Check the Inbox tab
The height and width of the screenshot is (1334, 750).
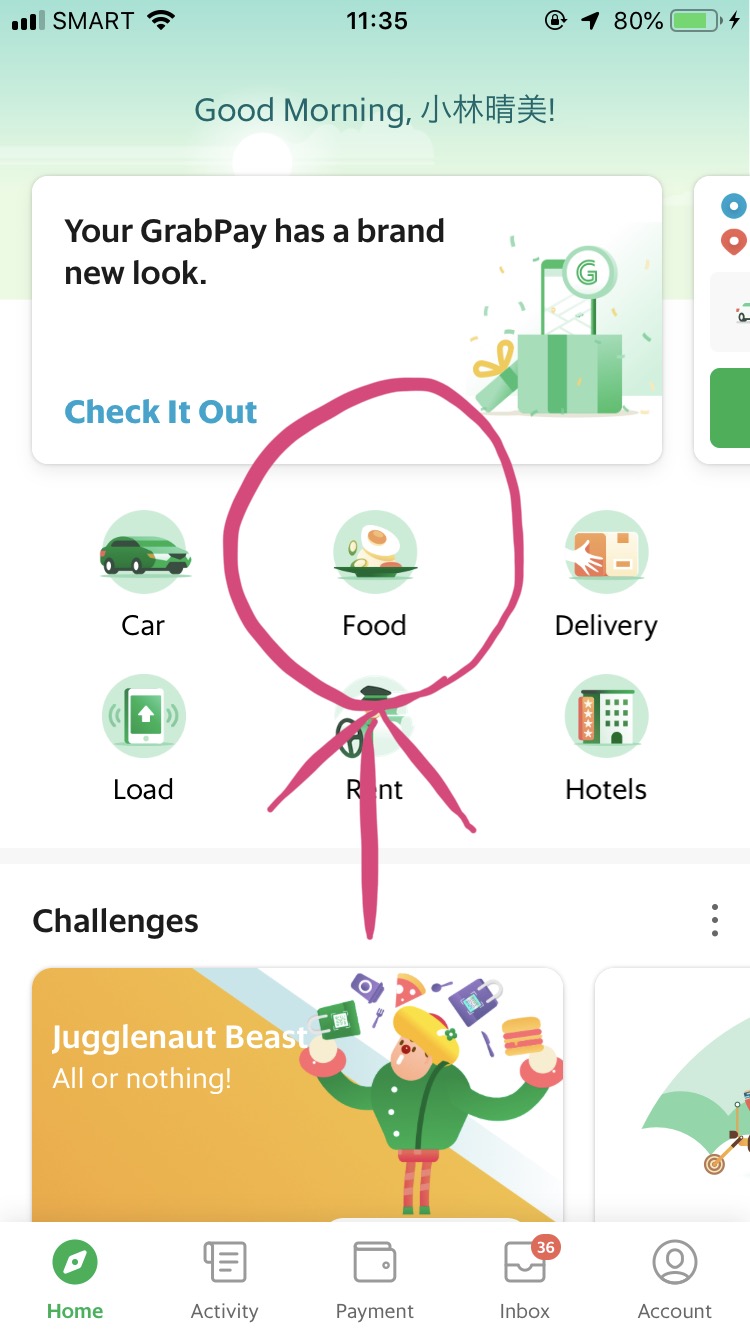point(525,1279)
